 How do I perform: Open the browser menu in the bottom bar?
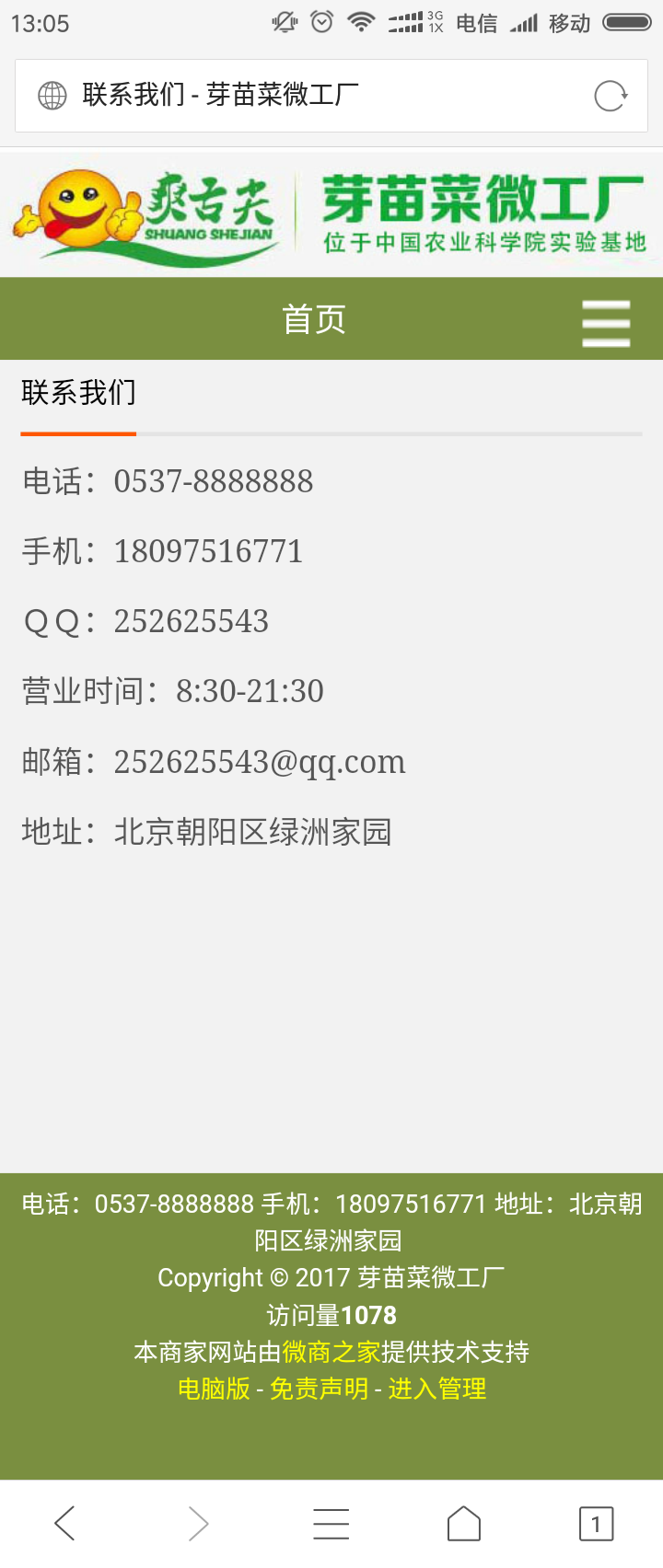pyautogui.click(x=331, y=1524)
